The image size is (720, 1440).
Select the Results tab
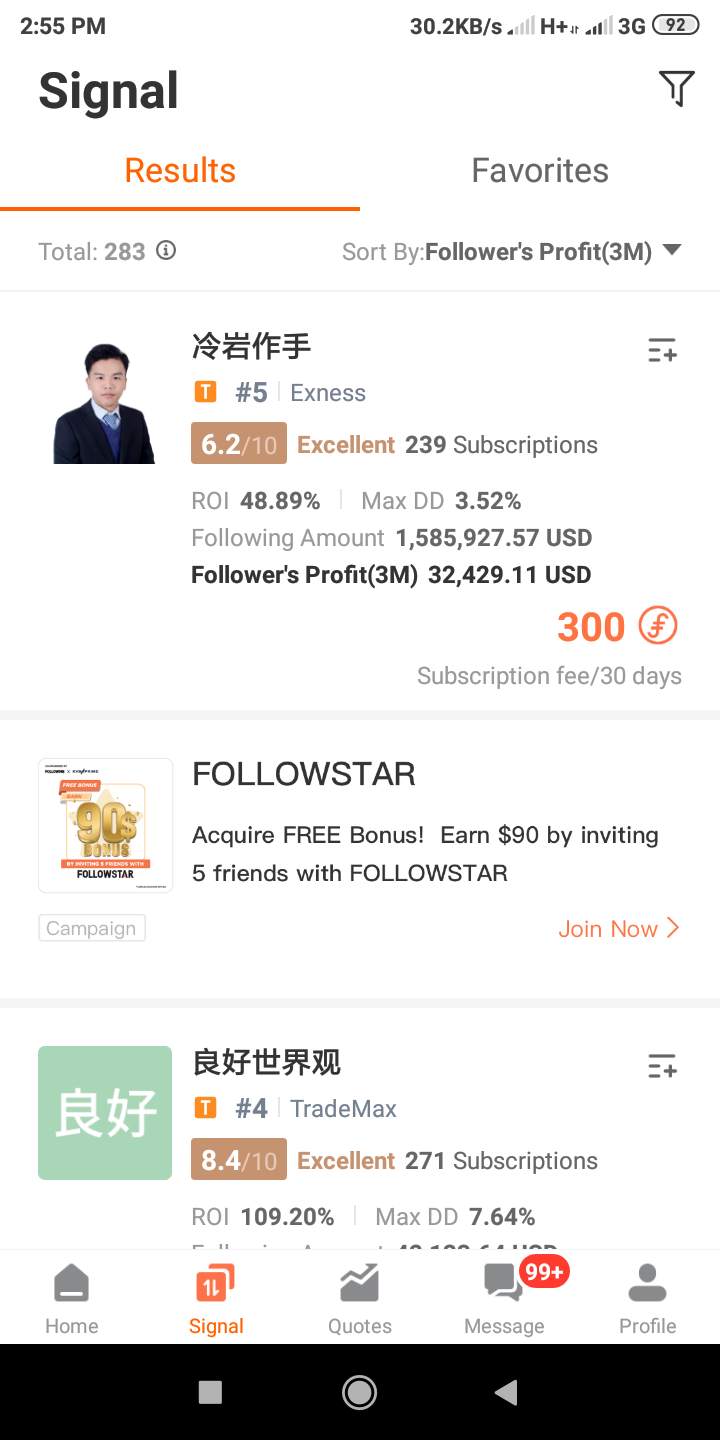[x=180, y=171]
